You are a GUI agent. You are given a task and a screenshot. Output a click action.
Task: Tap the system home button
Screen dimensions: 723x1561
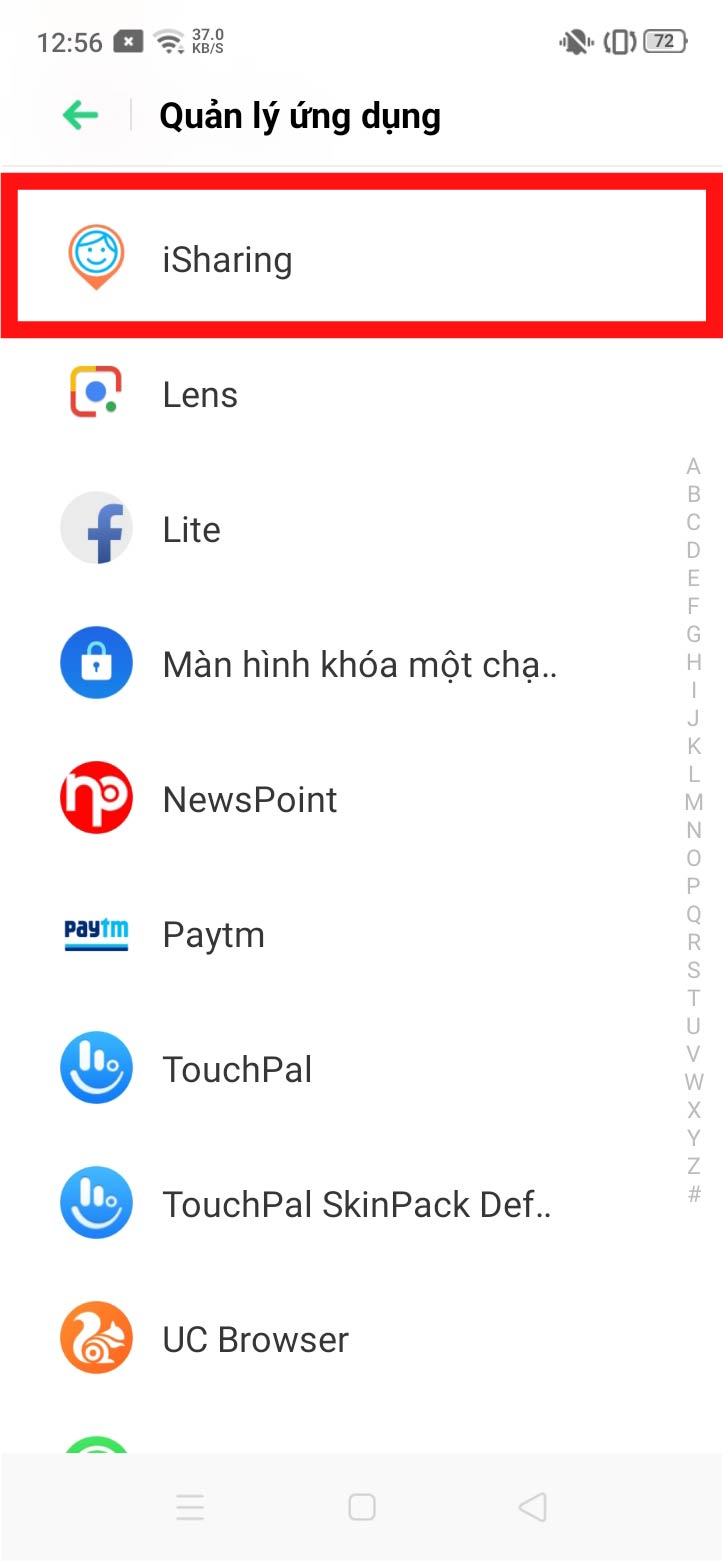coord(361,1507)
